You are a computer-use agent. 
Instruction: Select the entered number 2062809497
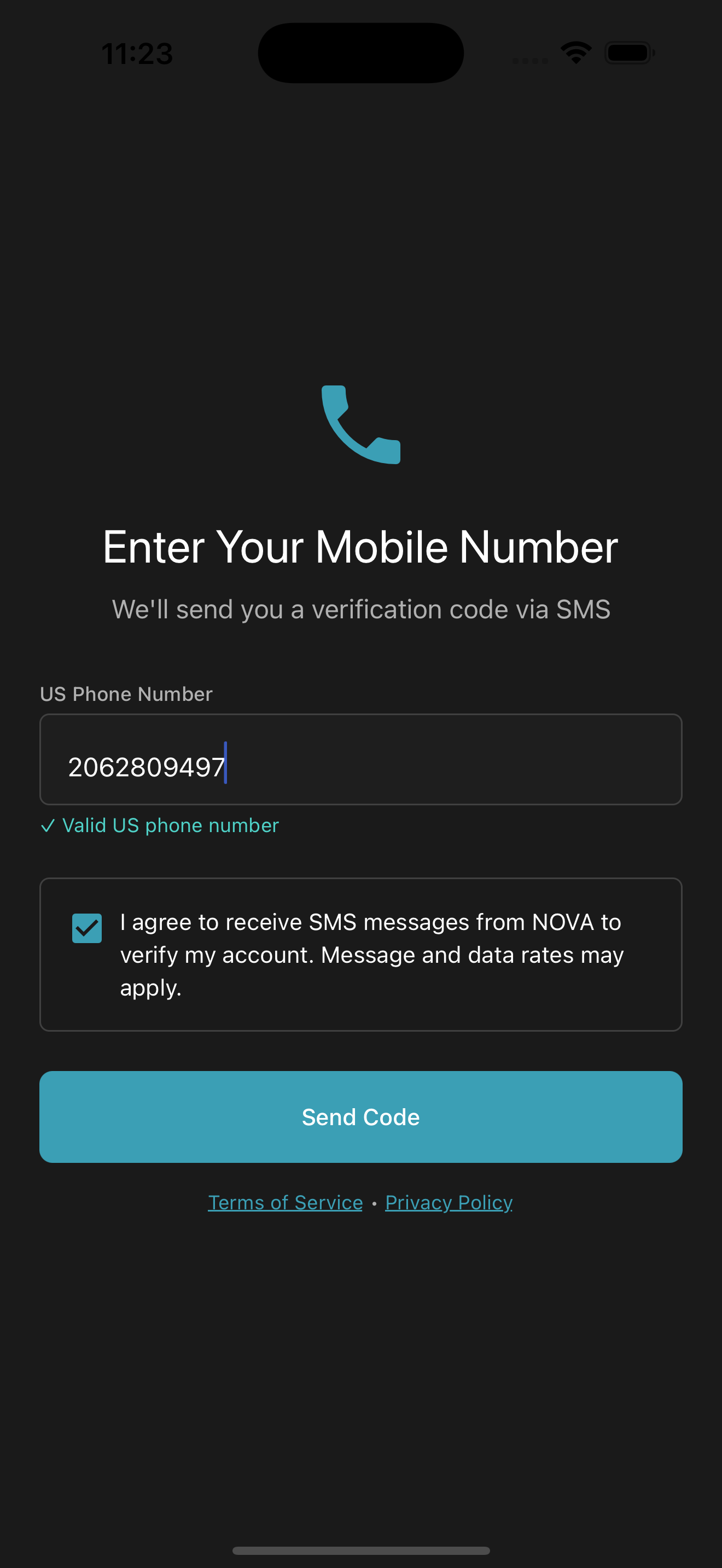click(146, 767)
